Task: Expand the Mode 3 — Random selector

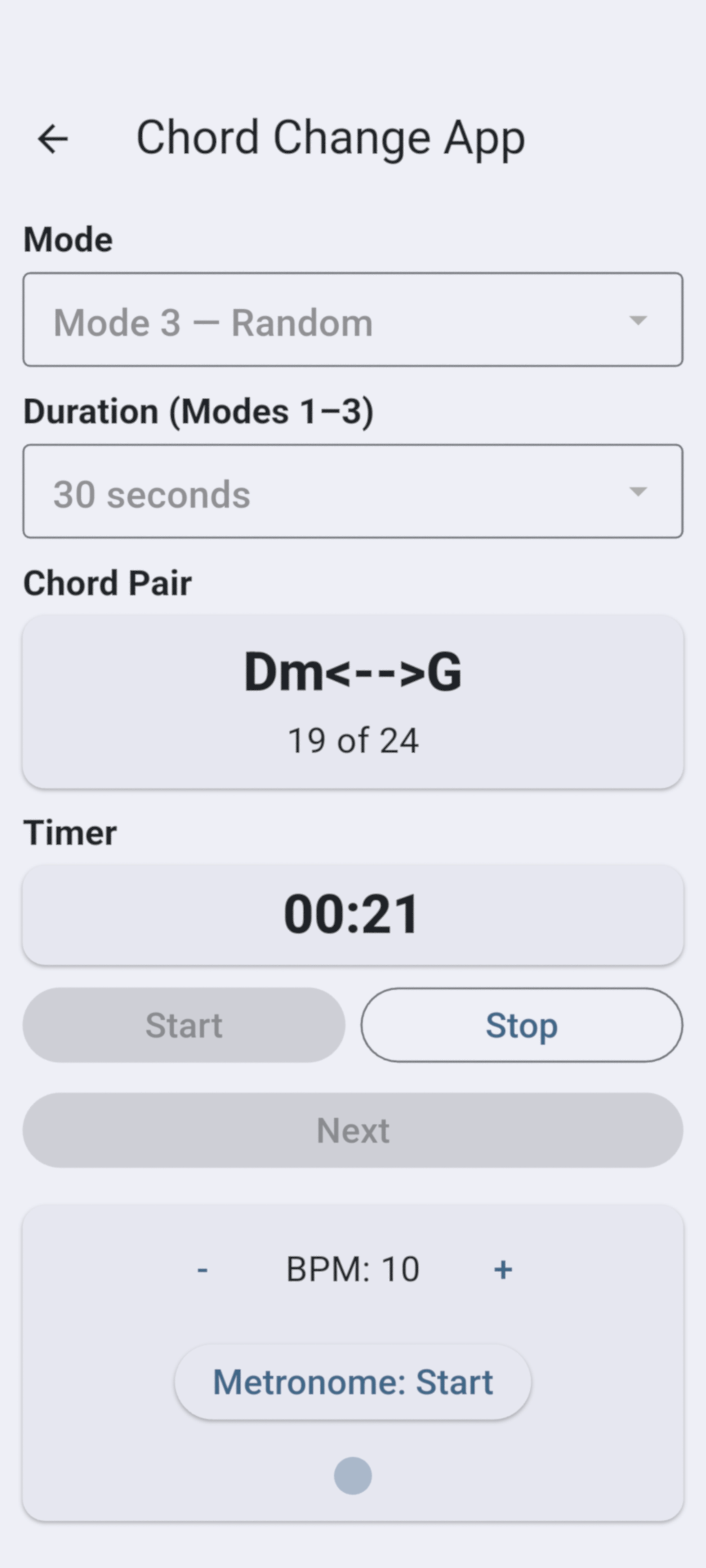Action: 353,321
